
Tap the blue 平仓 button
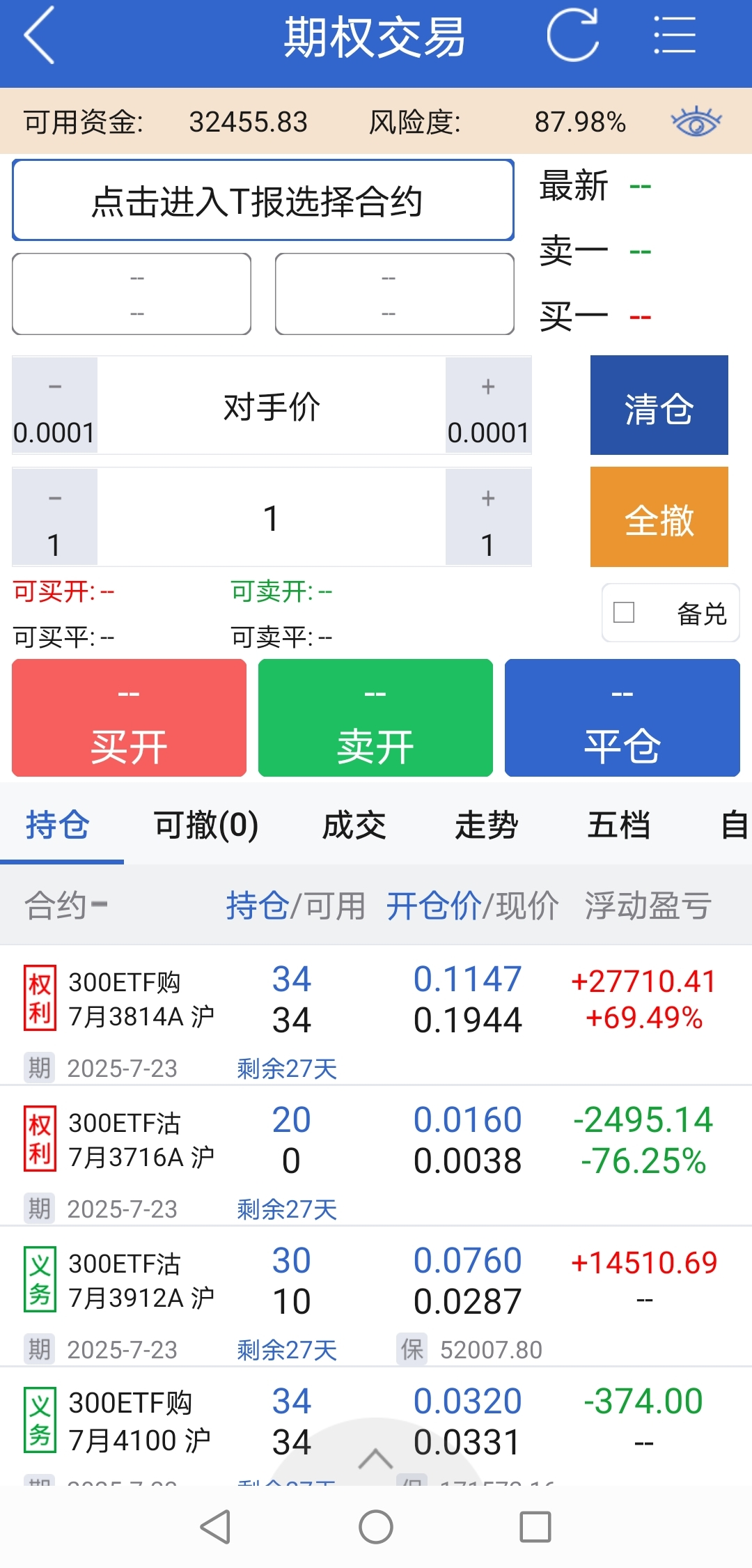coord(622,718)
